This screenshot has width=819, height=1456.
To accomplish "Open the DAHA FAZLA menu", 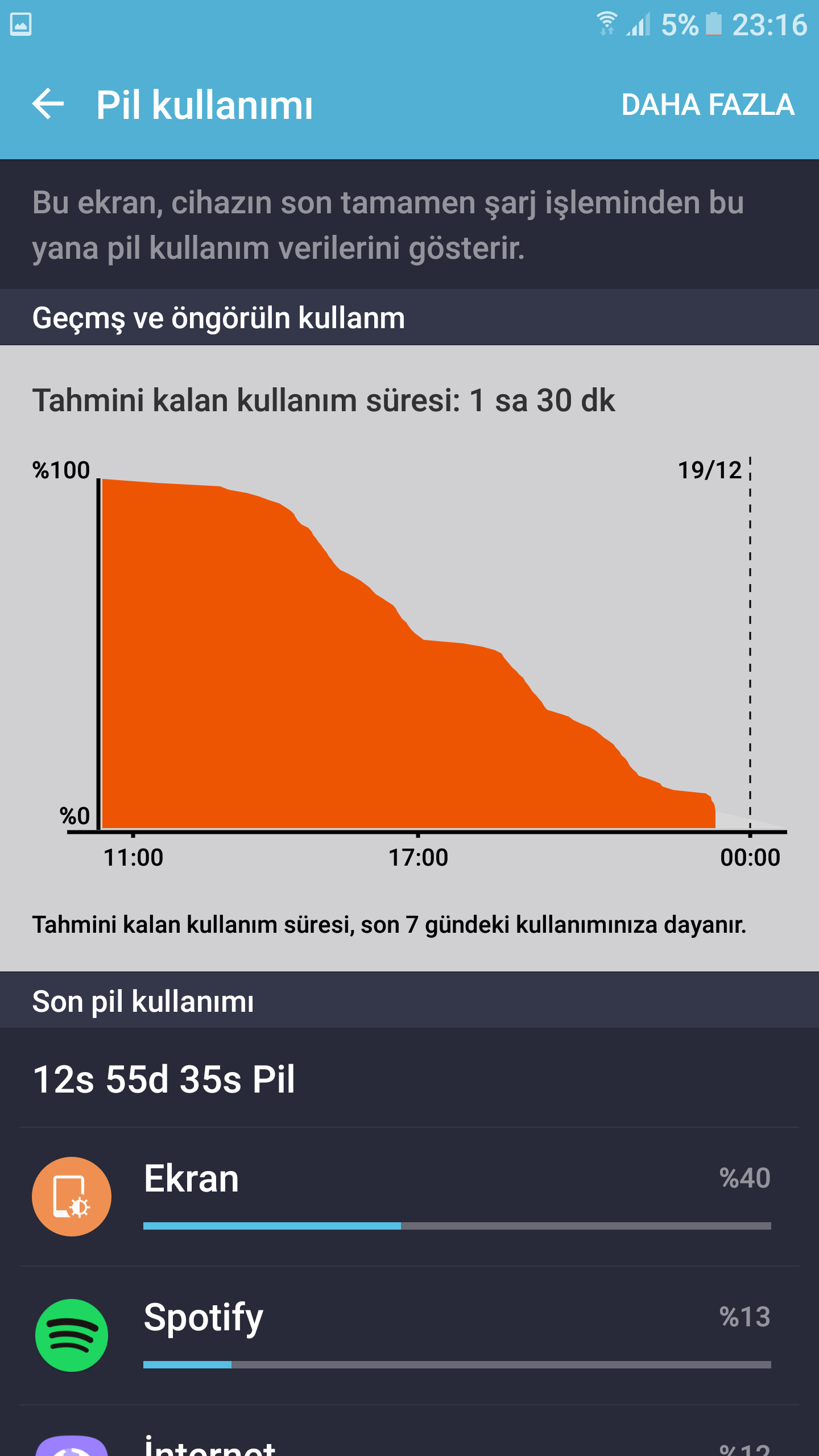I will (707, 105).
